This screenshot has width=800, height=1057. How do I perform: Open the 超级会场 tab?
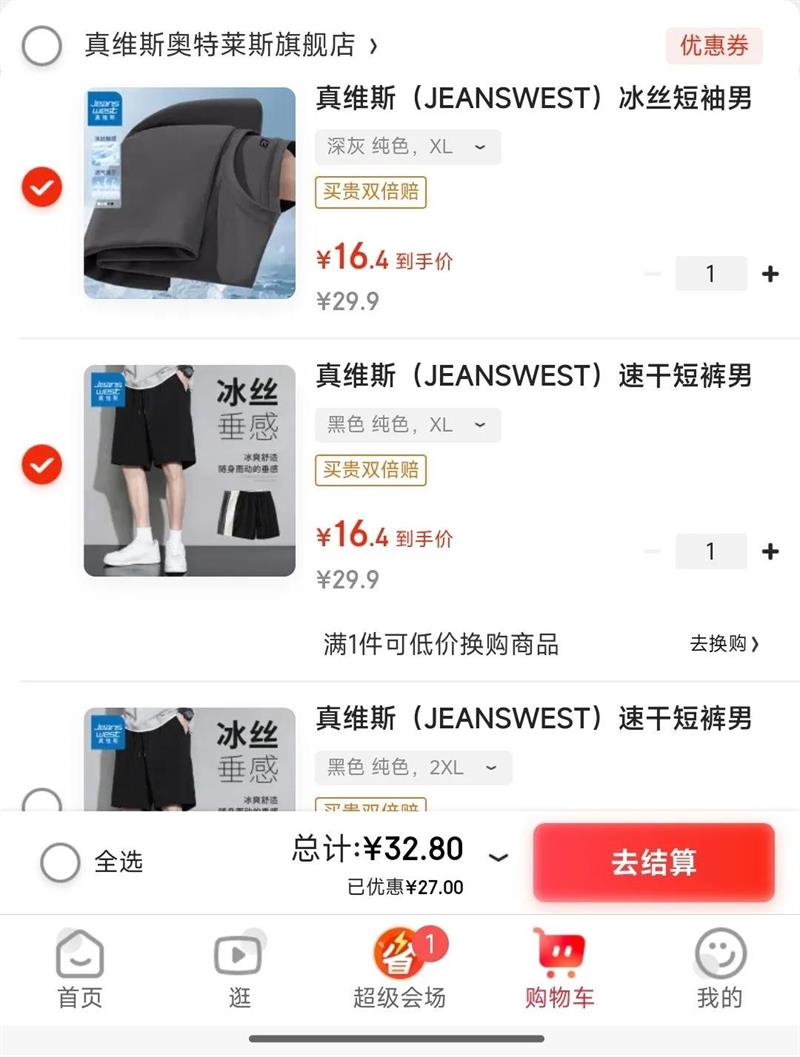click(x=400, y=968)
